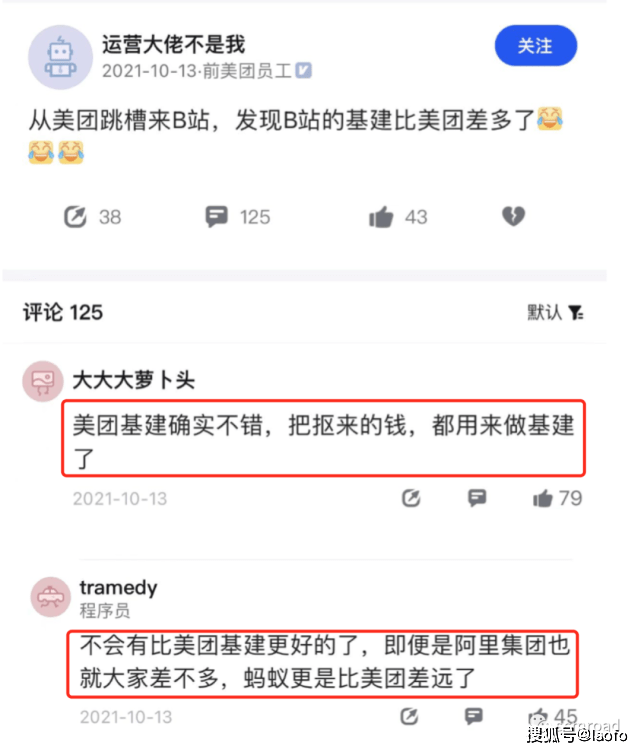Open the post's 125 comments icon
This screenshot has height=752, width=641.
point(217,216)
